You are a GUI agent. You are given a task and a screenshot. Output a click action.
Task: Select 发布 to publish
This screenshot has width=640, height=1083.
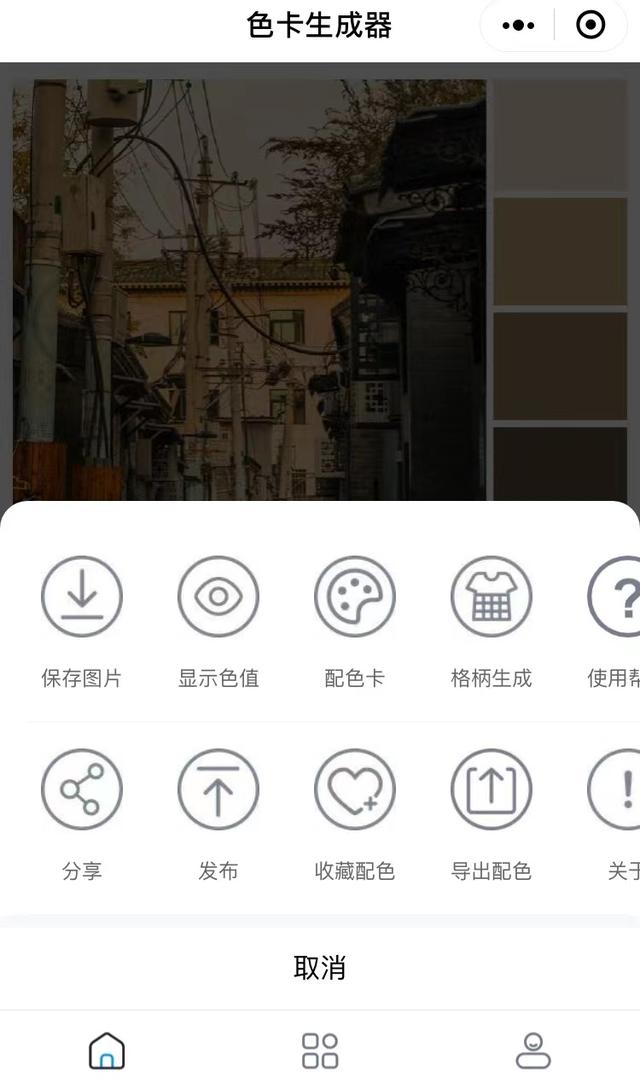[218, 790]
